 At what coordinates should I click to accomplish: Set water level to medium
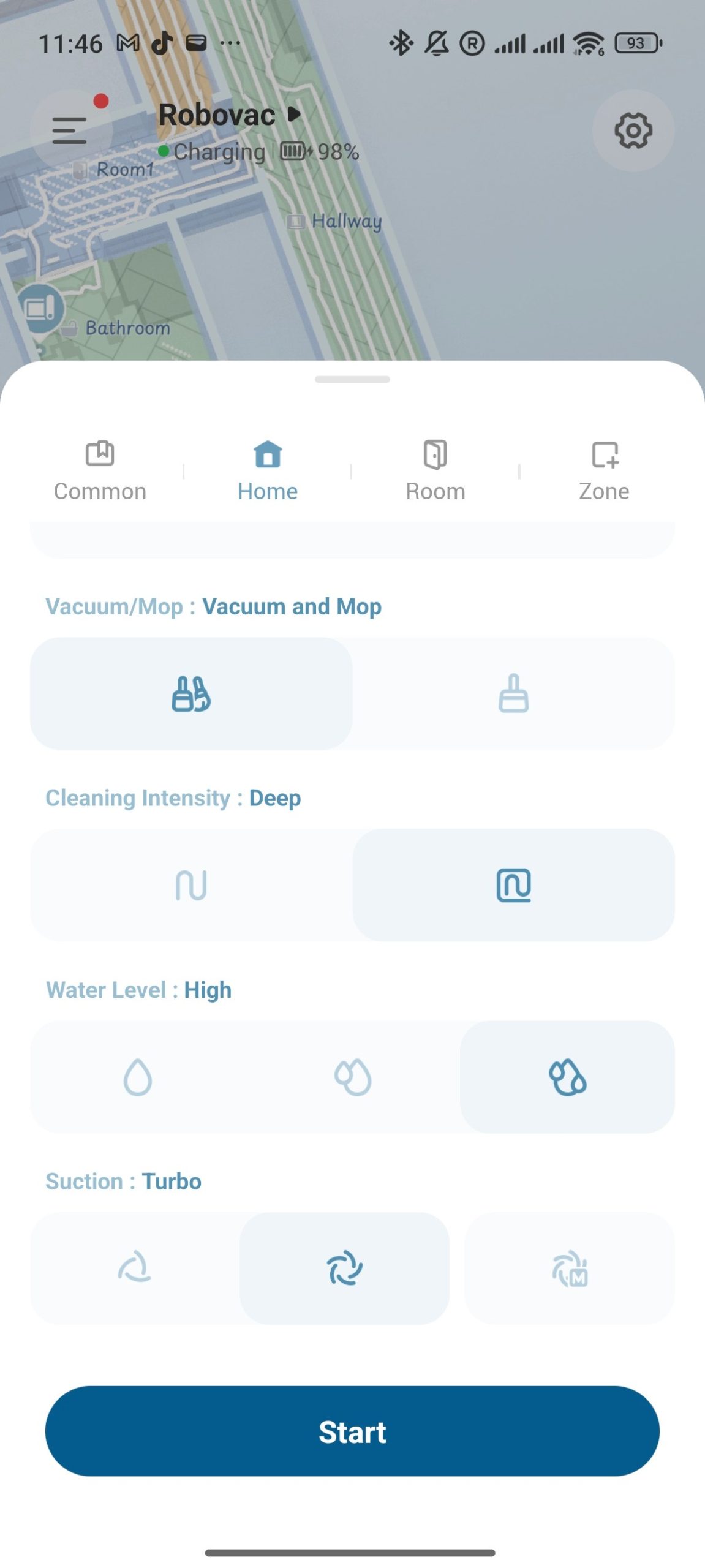pyautogui.click(x=353, y=1077)
